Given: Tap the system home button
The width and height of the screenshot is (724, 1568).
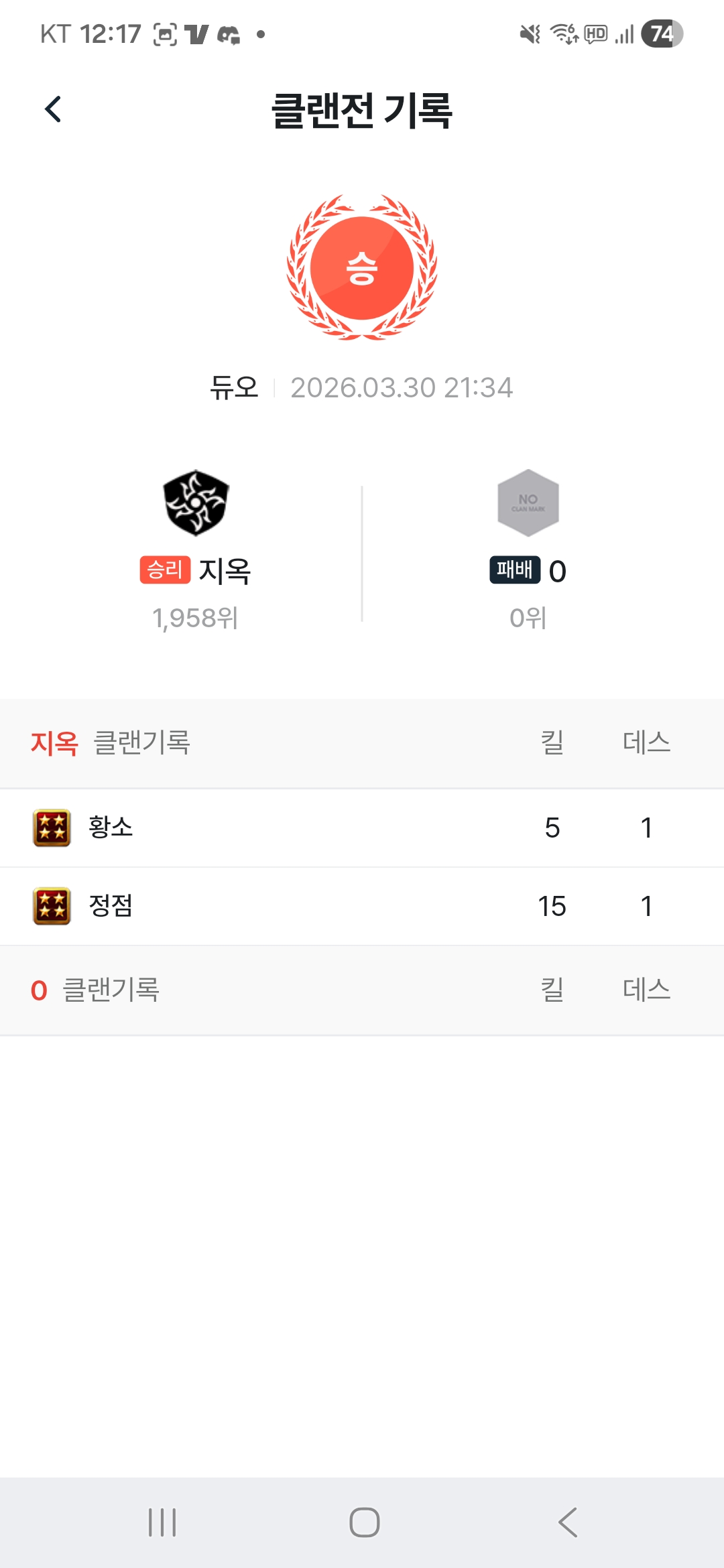Looking at the screenshot, I should [364, 1522].
